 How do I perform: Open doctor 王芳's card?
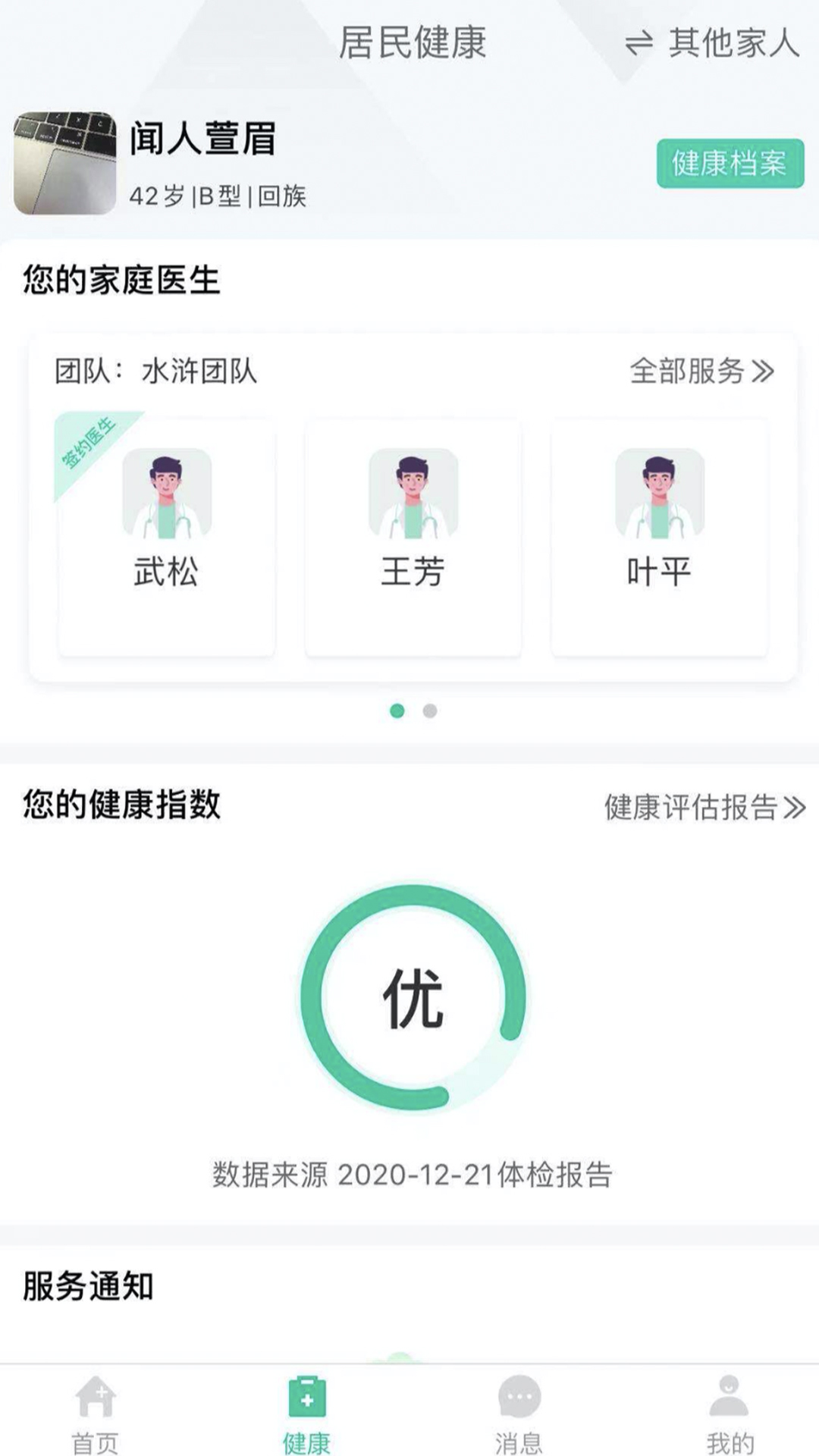413,537
